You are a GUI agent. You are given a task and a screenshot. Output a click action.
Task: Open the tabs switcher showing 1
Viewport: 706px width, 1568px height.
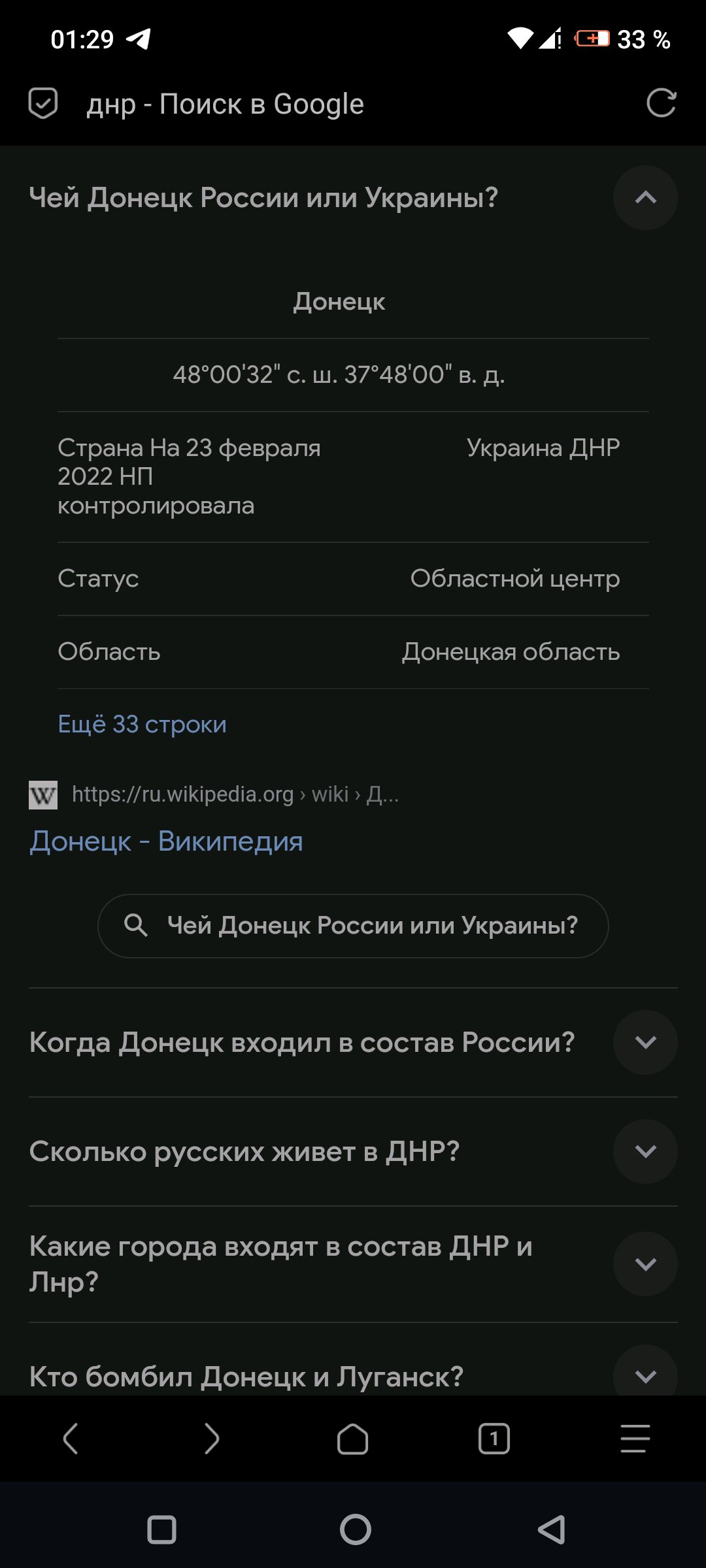[x=494, y=1439]
